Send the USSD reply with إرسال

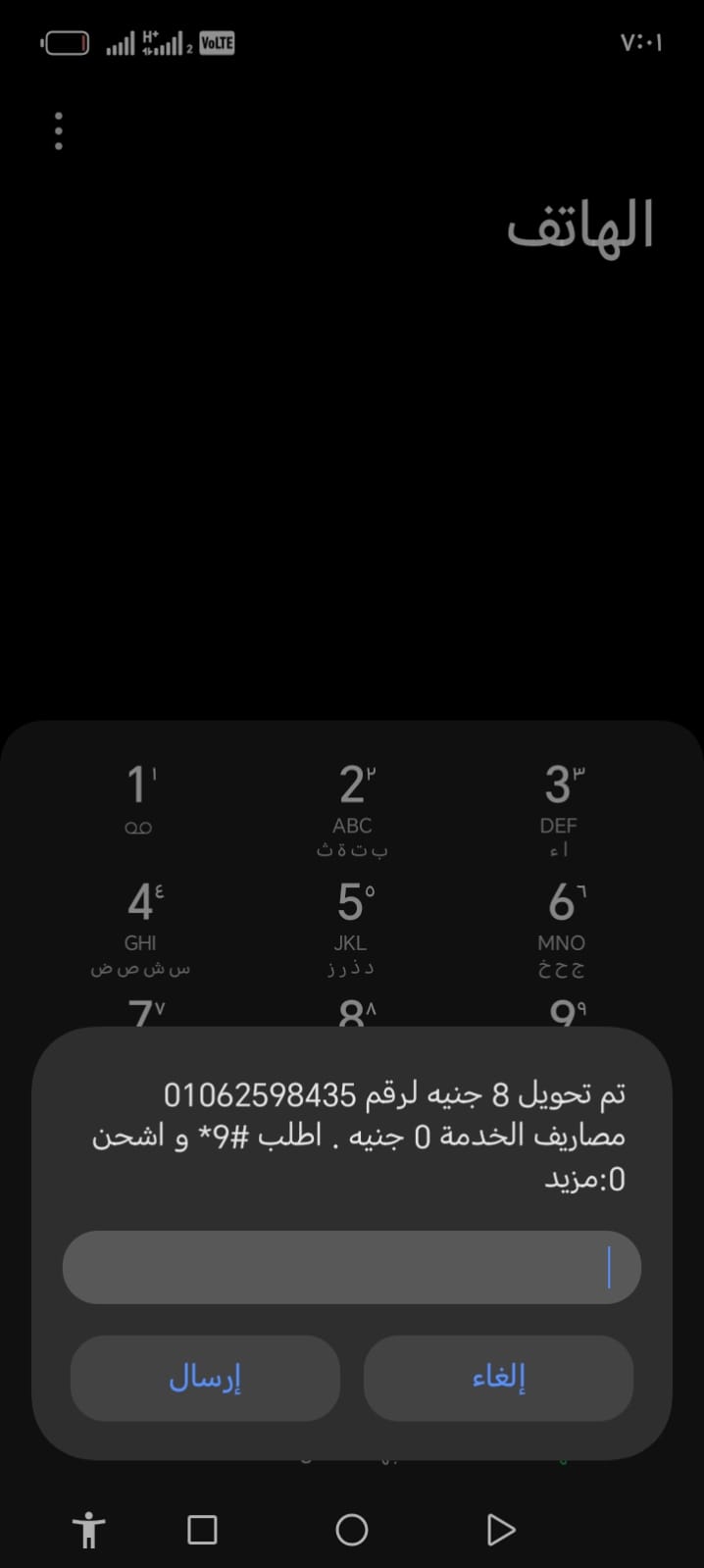coord(205,1378)
